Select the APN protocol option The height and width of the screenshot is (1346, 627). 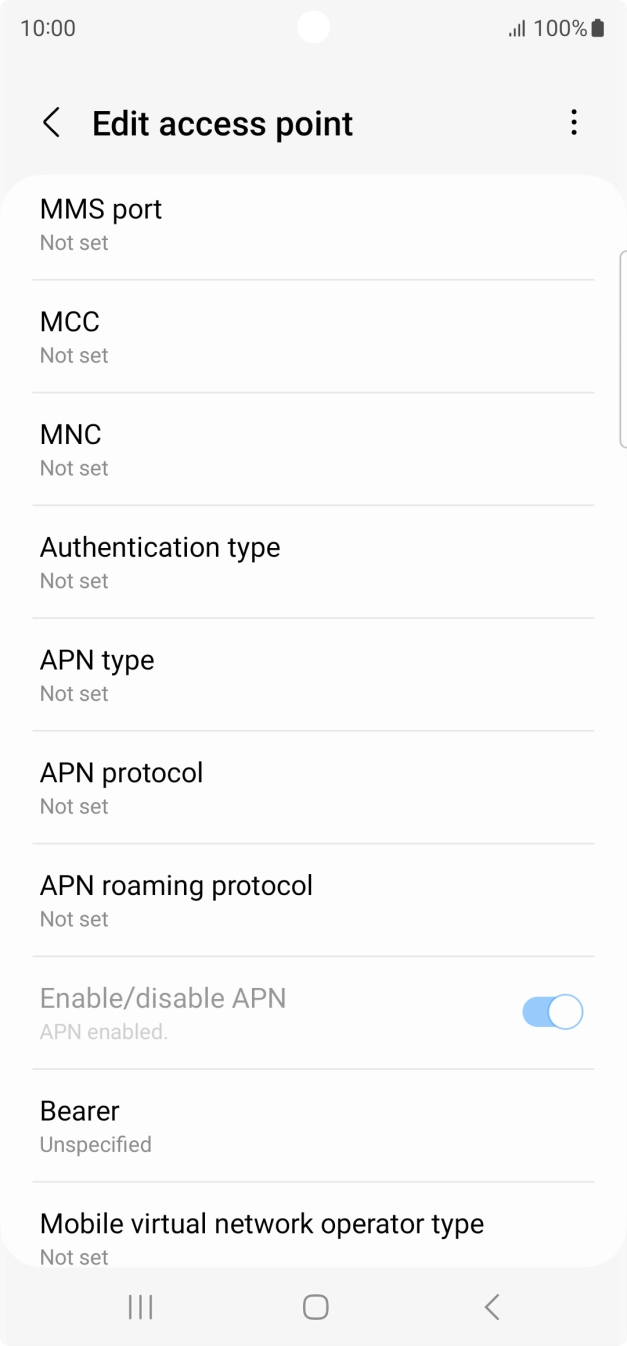pyautogui.click(x=313, y=788)
